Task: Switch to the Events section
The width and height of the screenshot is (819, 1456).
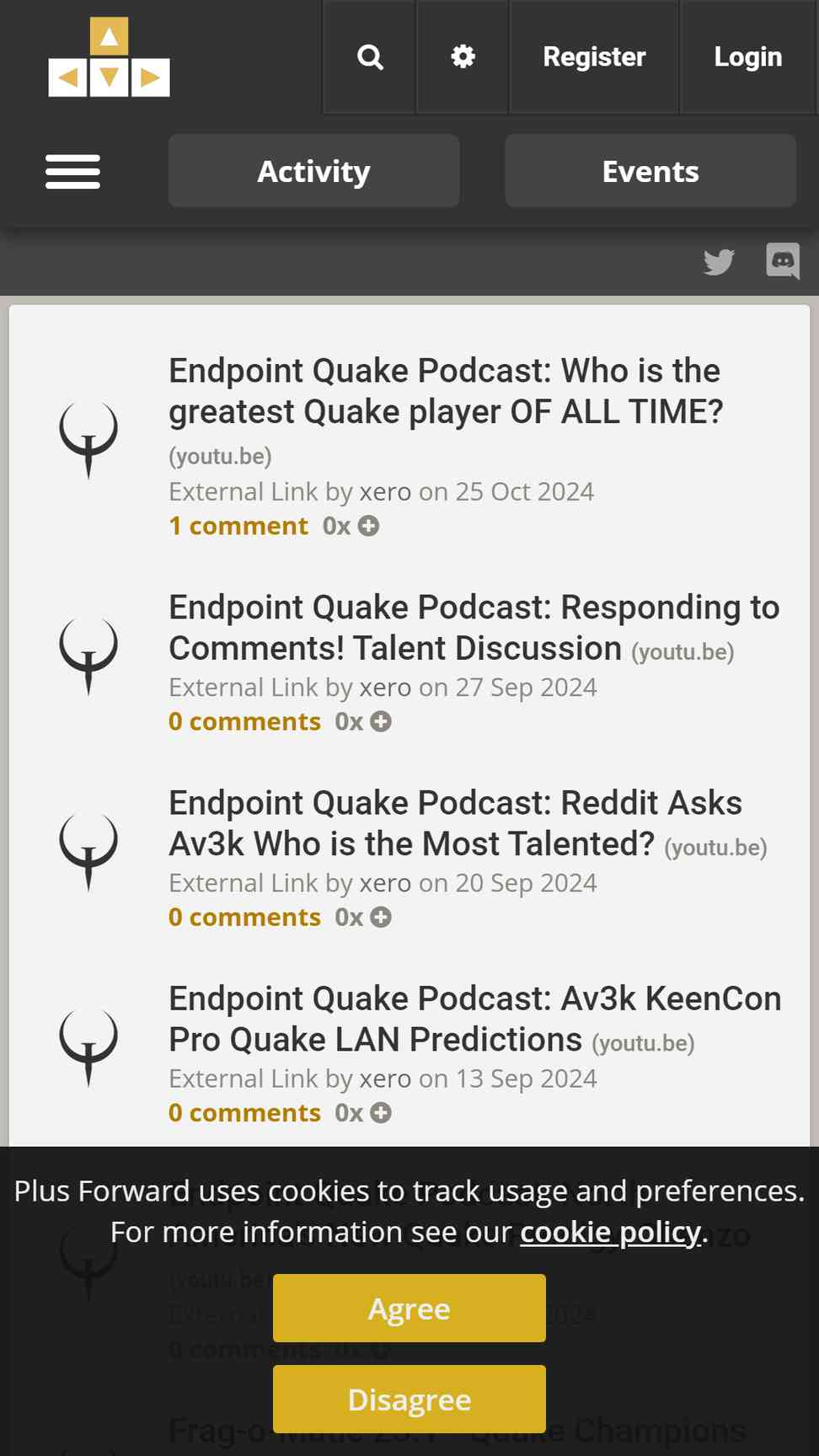Action: (650, 171)
